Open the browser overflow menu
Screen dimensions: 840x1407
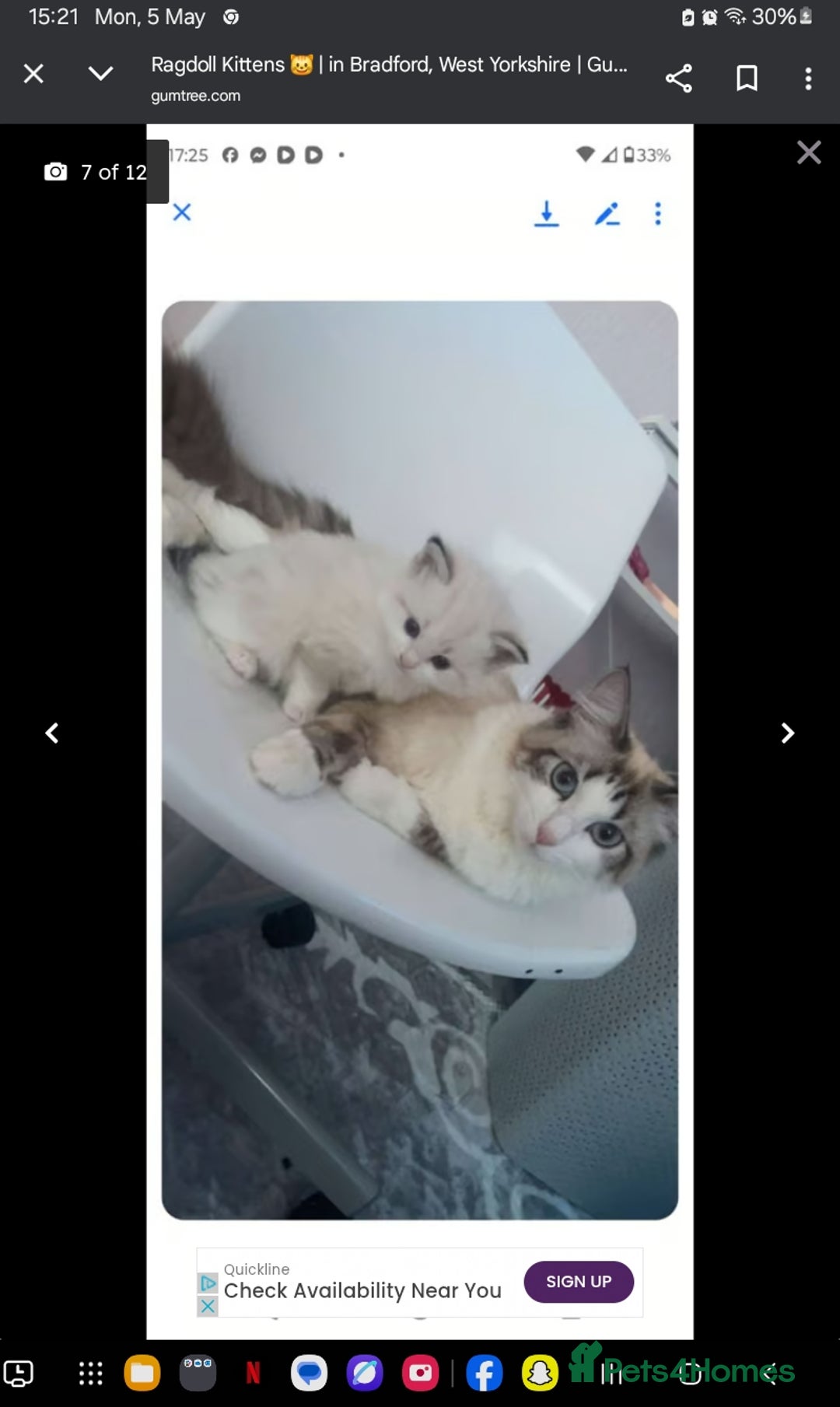[808, 78]
